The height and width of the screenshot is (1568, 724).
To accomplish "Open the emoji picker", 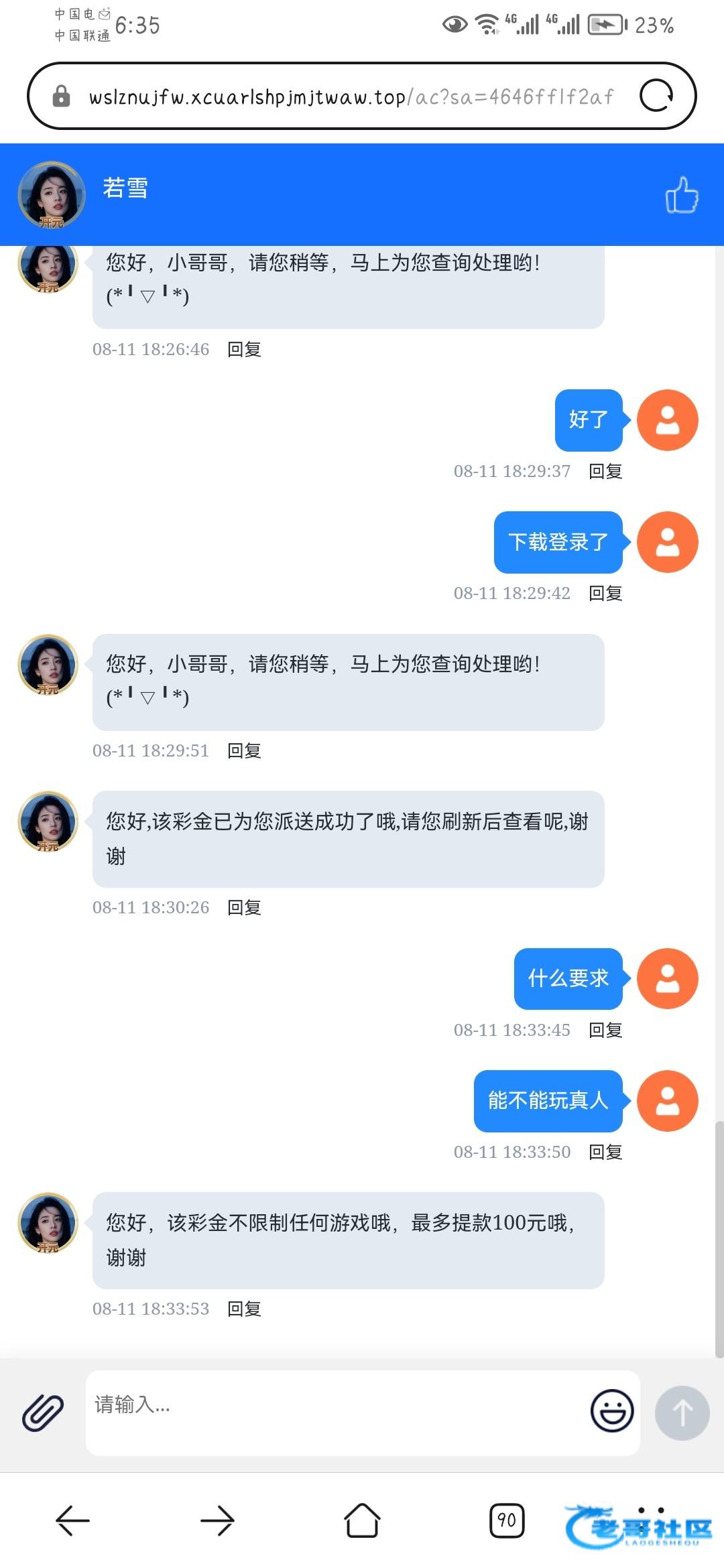I will (611, 1411).
